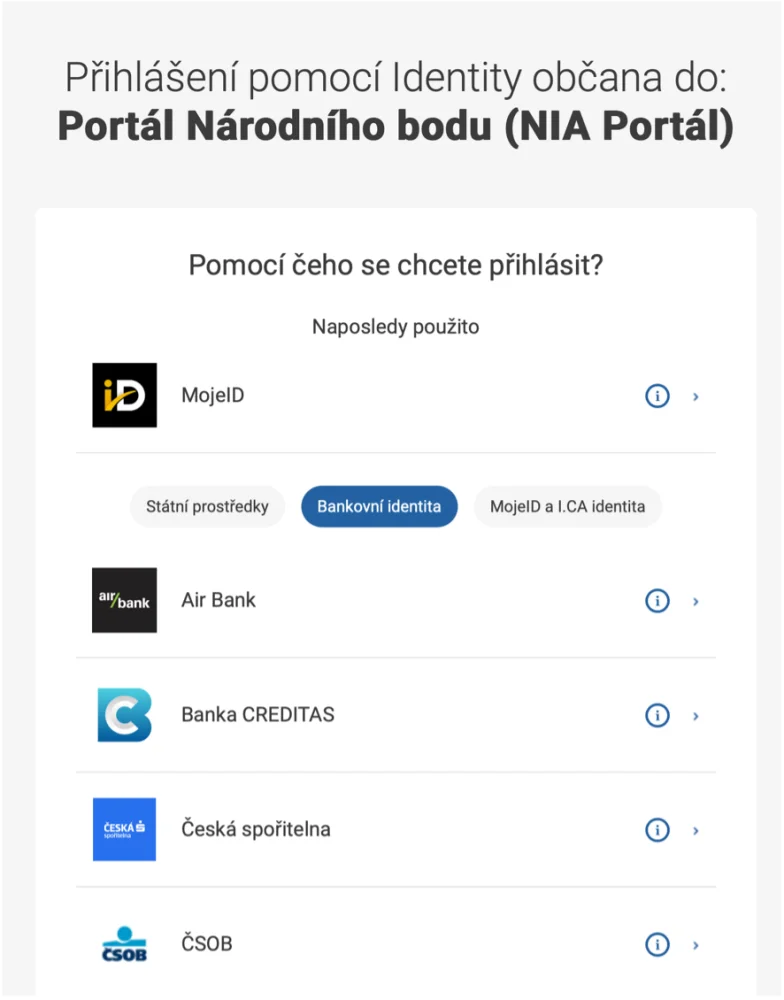Image resolution: width=784 pixels, height=1000 pixels.
Task: Click the Air Bank logo
Action: 124,600
